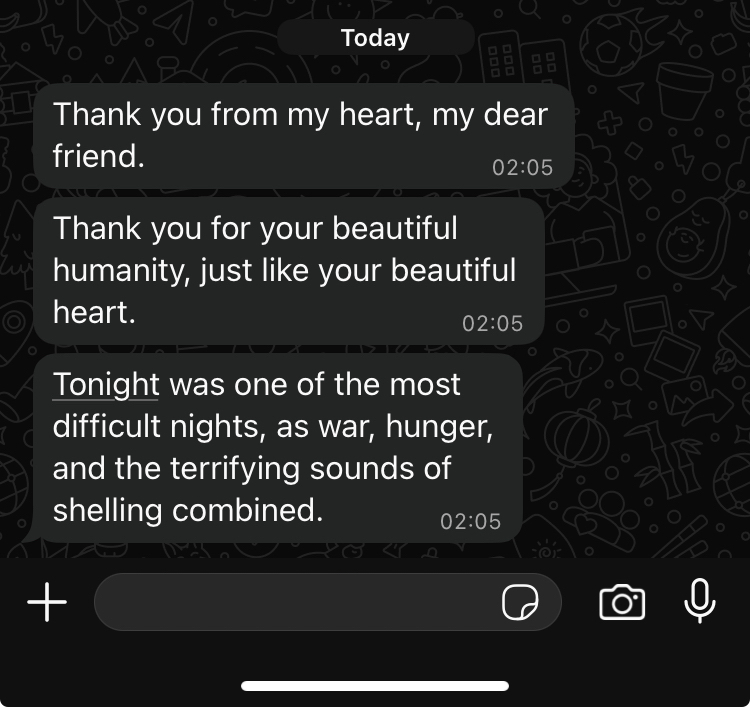Open the camera to take photo
Screen dimensions: 750x707
point(621,602)
